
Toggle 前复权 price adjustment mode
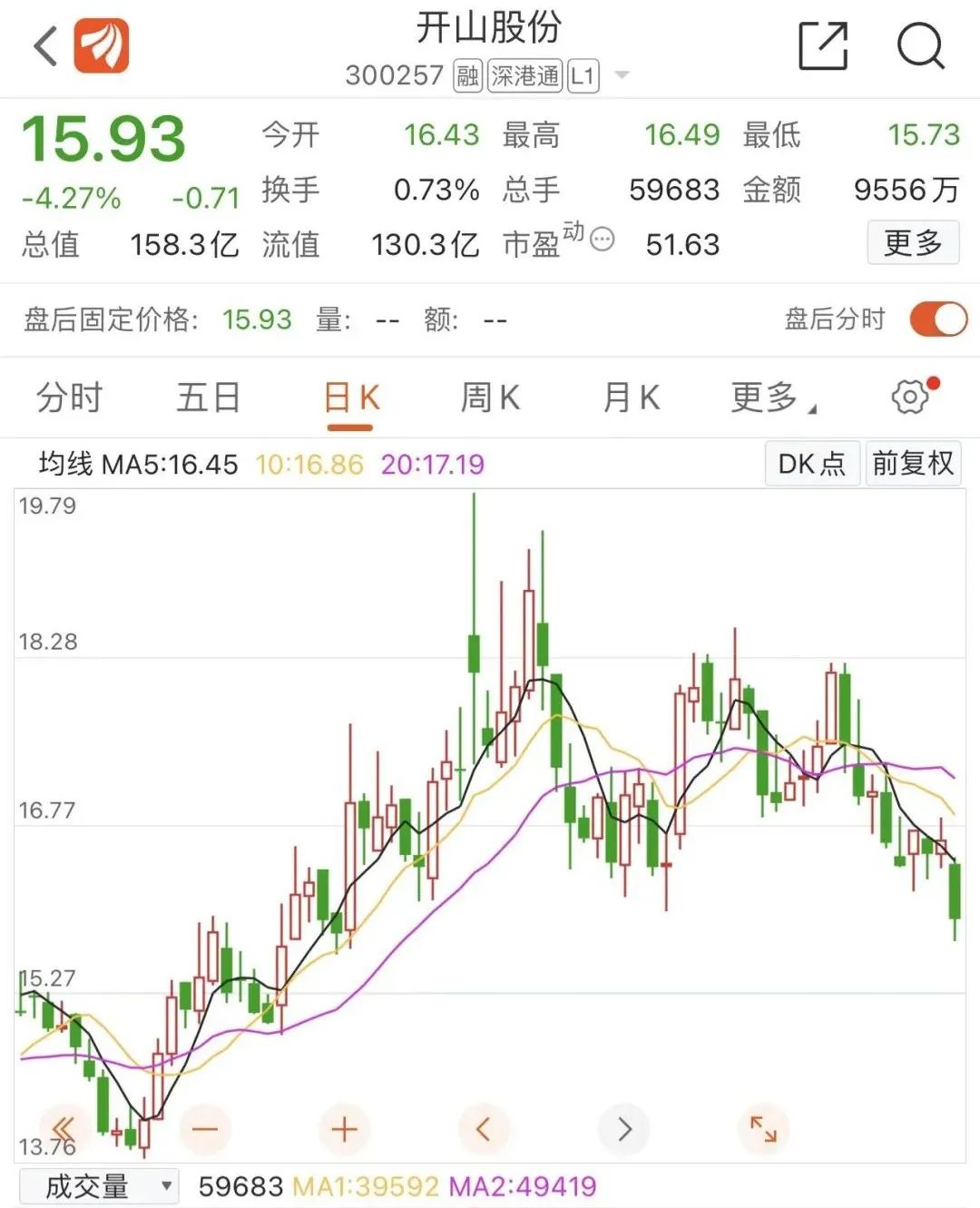point(913,464)
